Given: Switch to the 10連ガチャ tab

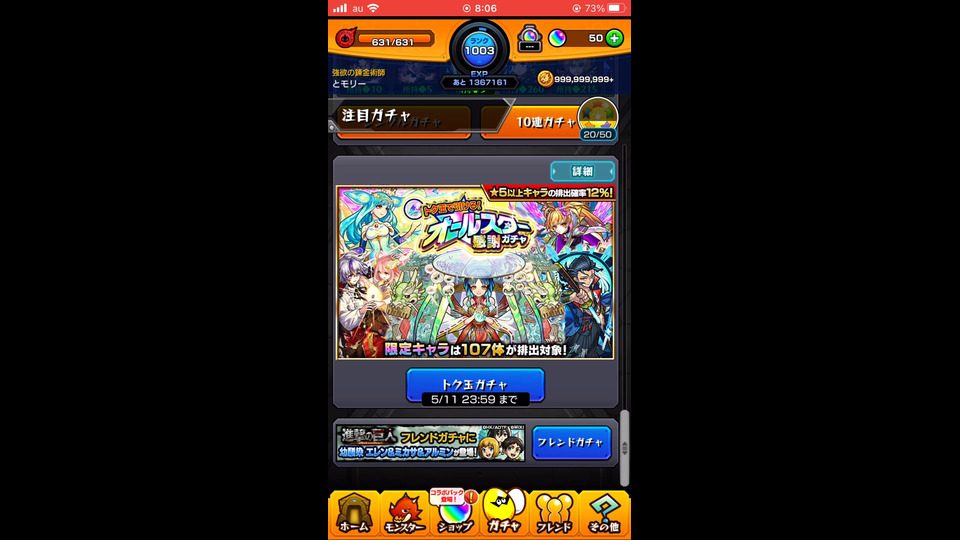Looking at the screenshot, I should (x=537, y=121).
